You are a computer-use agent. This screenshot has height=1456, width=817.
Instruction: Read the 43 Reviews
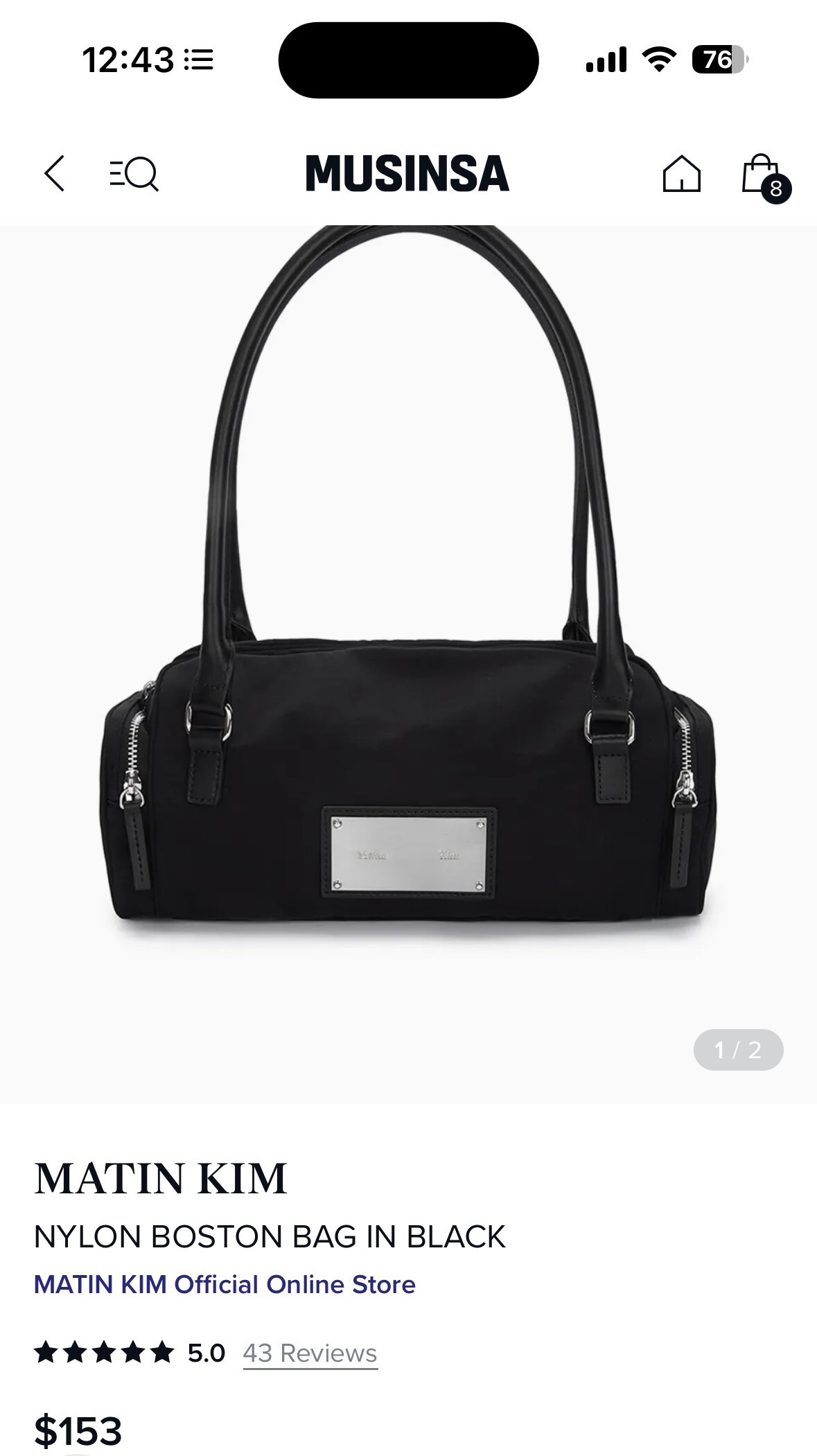point(310,1353)
